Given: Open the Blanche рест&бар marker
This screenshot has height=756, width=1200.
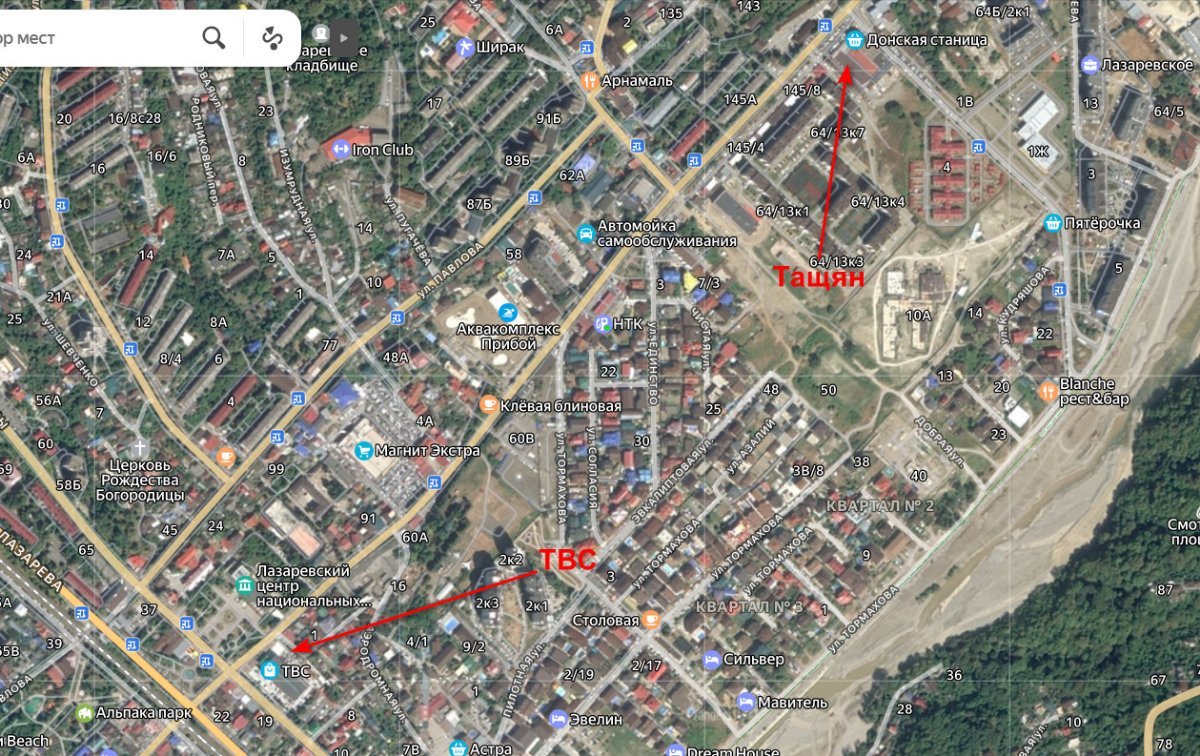Looking at the screenshot, I should pyautogui.click(x=1046, y=387).
